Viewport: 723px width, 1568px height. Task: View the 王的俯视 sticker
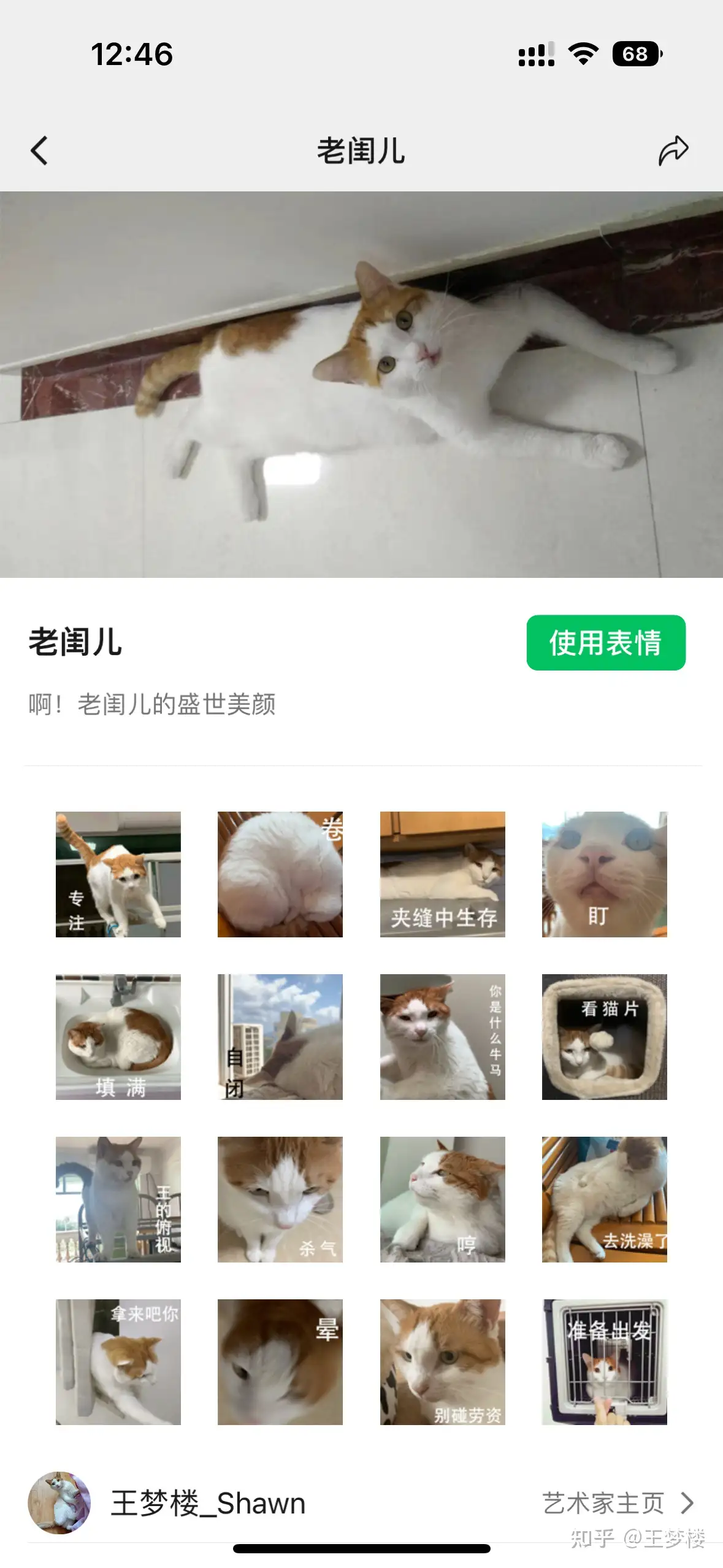click(x=118, y=1199)
